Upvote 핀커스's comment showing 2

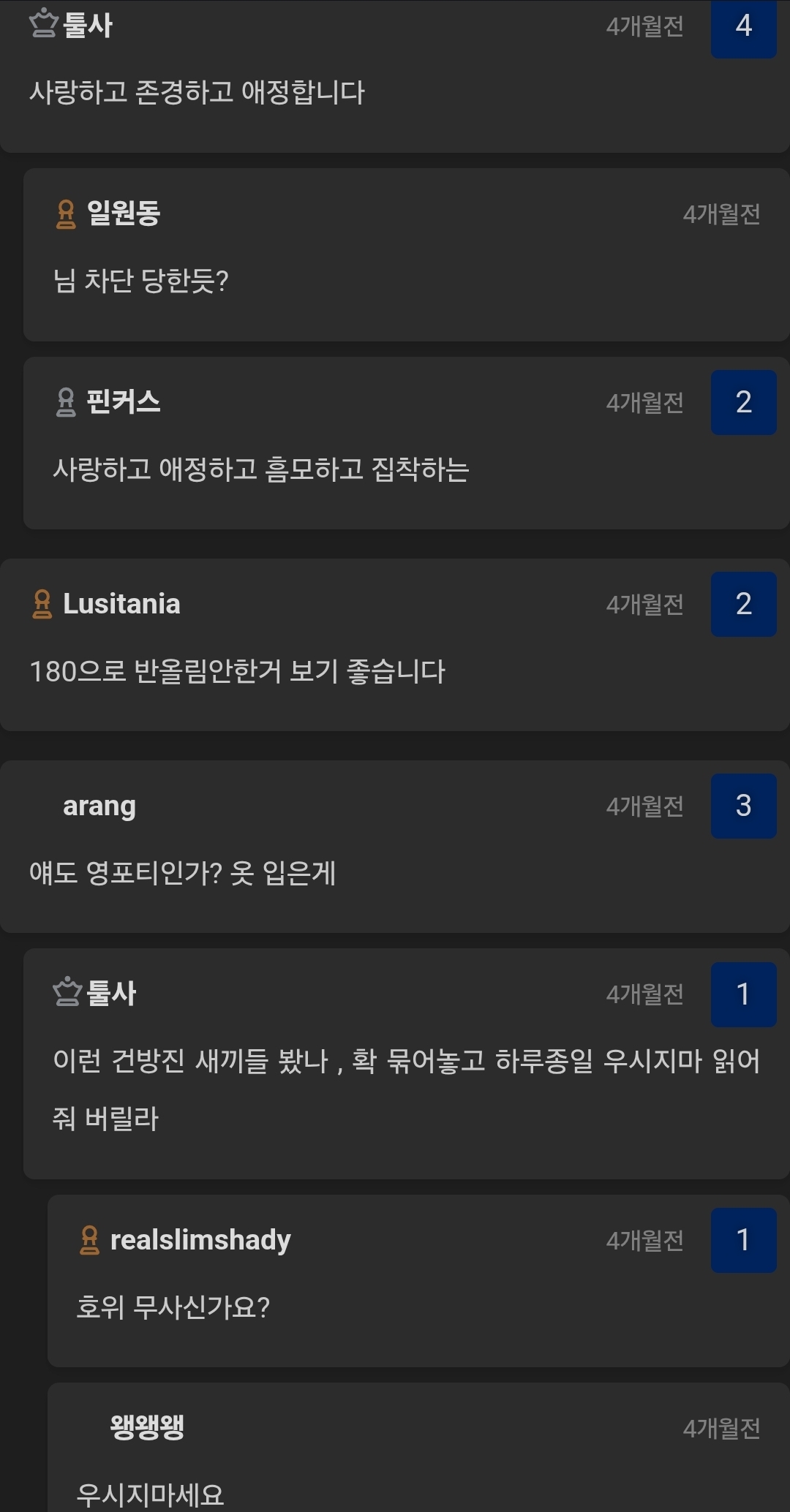(x=743, y=402)
